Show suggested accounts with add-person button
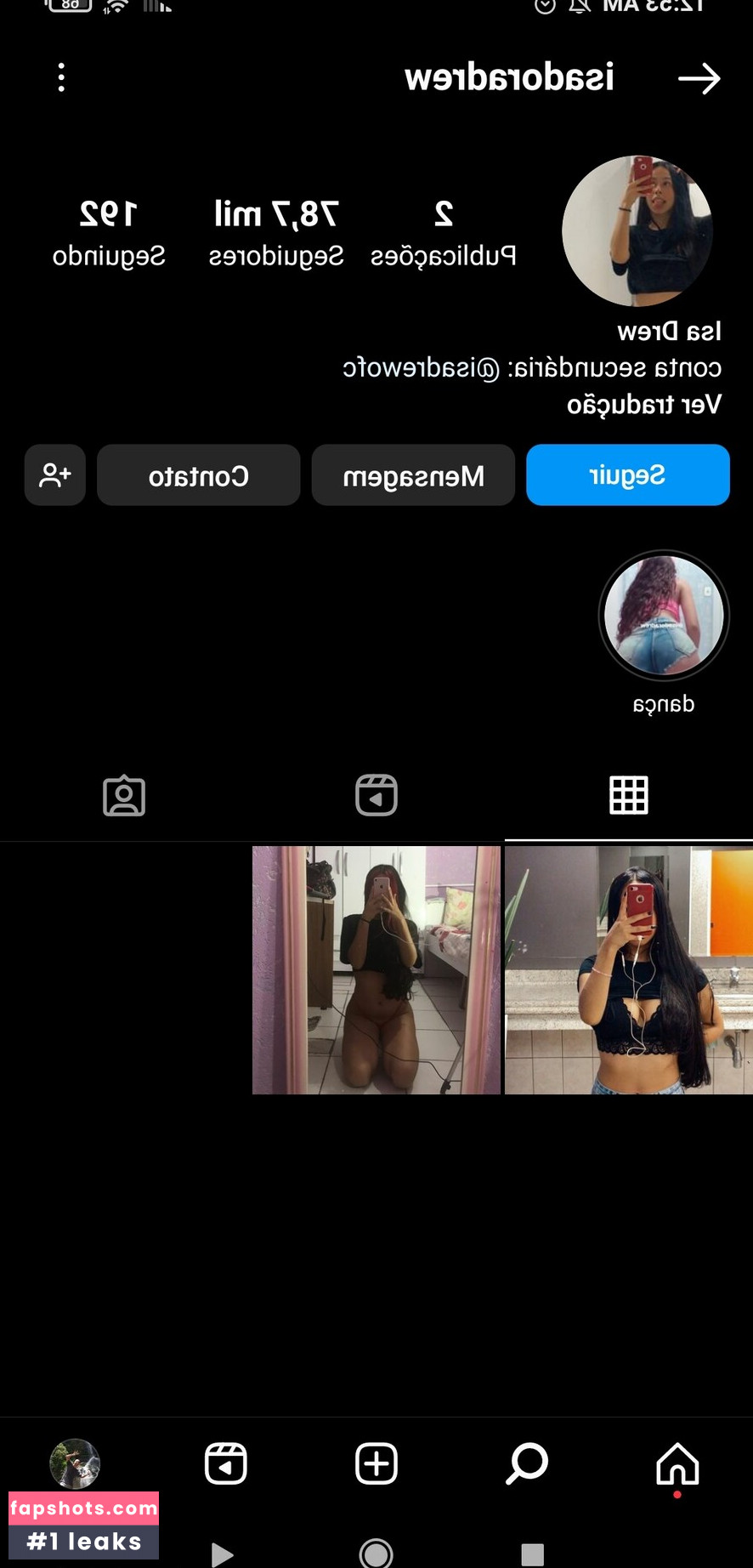The width and height of the screenshot is (753, 1568). 55,475
